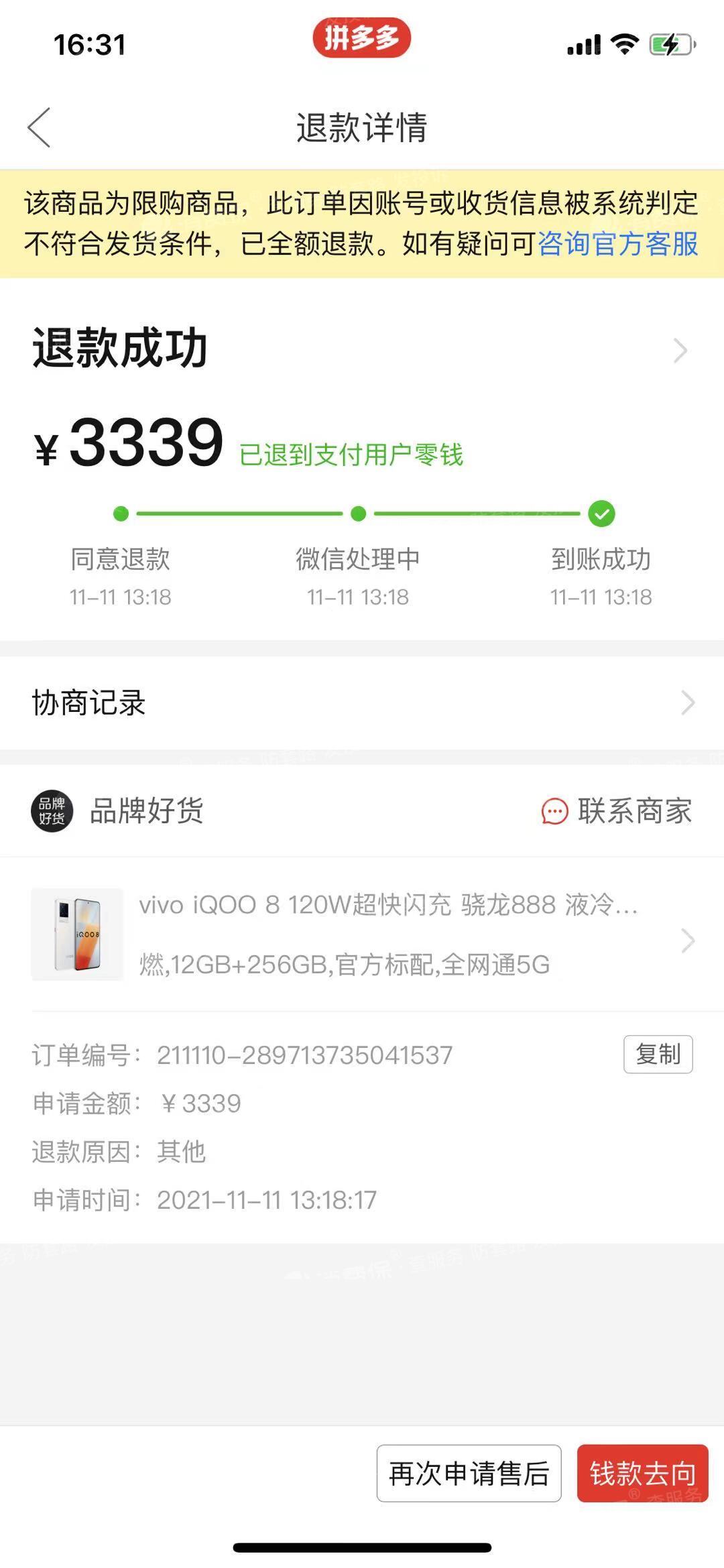Open 协商记录 using the right chevron
724x1568 pixels.
point(686,703)
